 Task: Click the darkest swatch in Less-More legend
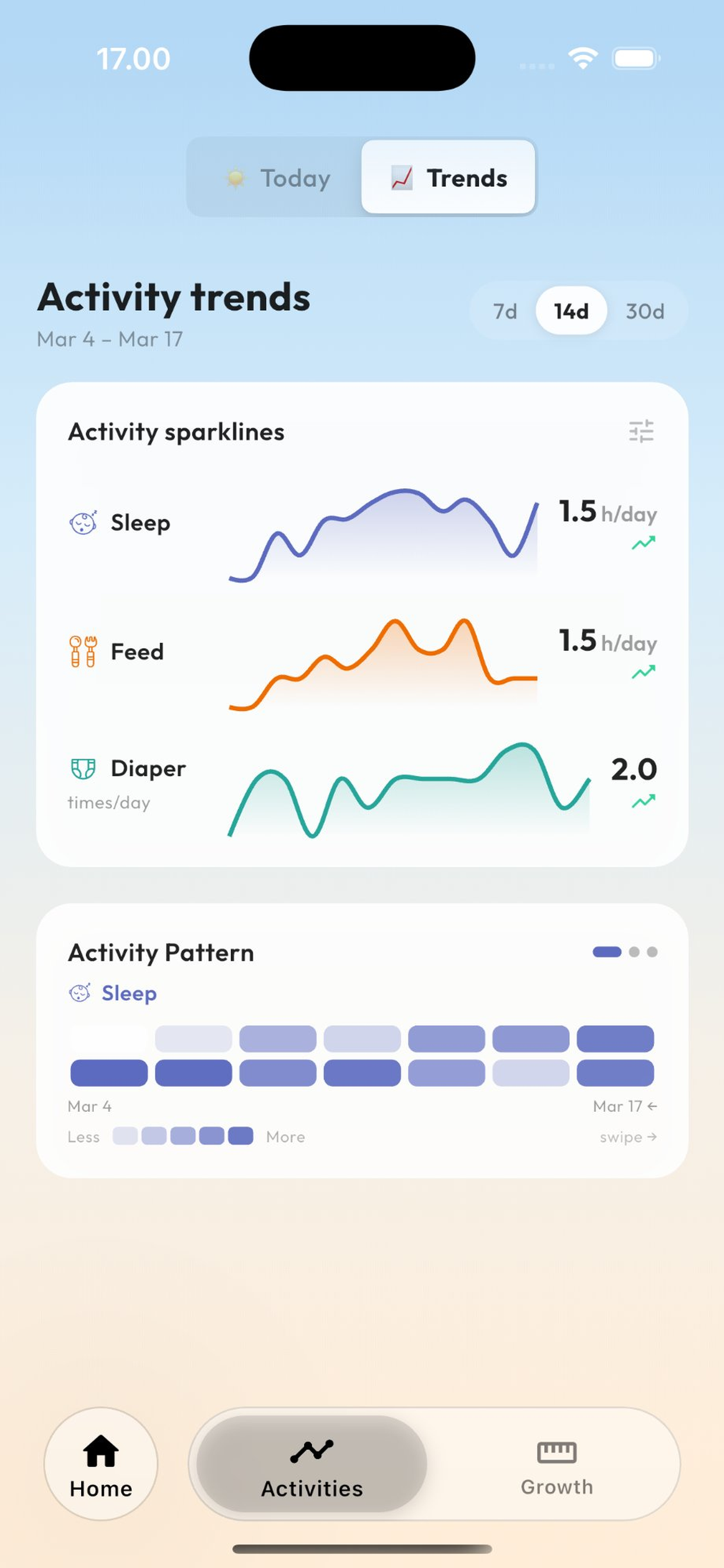240,1136
